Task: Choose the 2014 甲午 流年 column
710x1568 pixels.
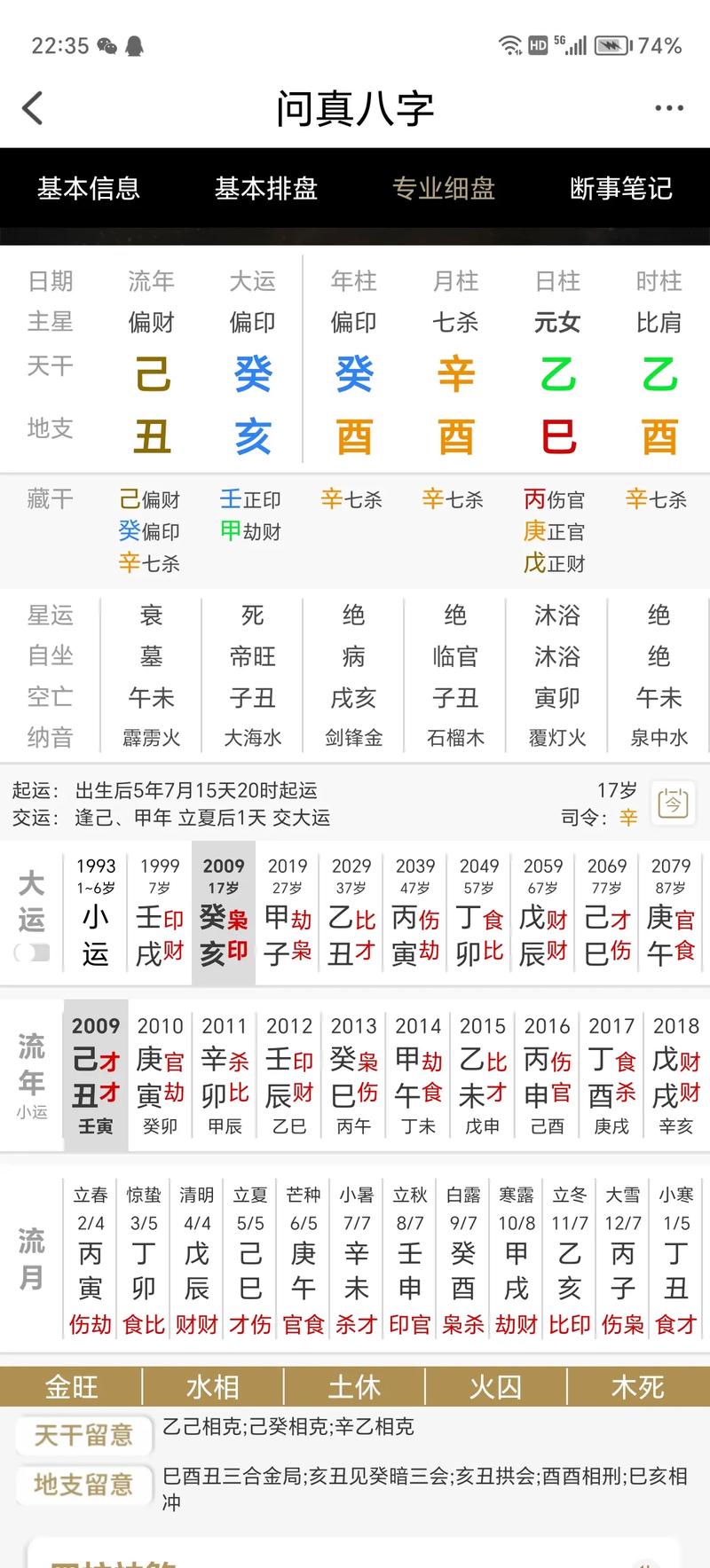Action: coord(419,1075)
